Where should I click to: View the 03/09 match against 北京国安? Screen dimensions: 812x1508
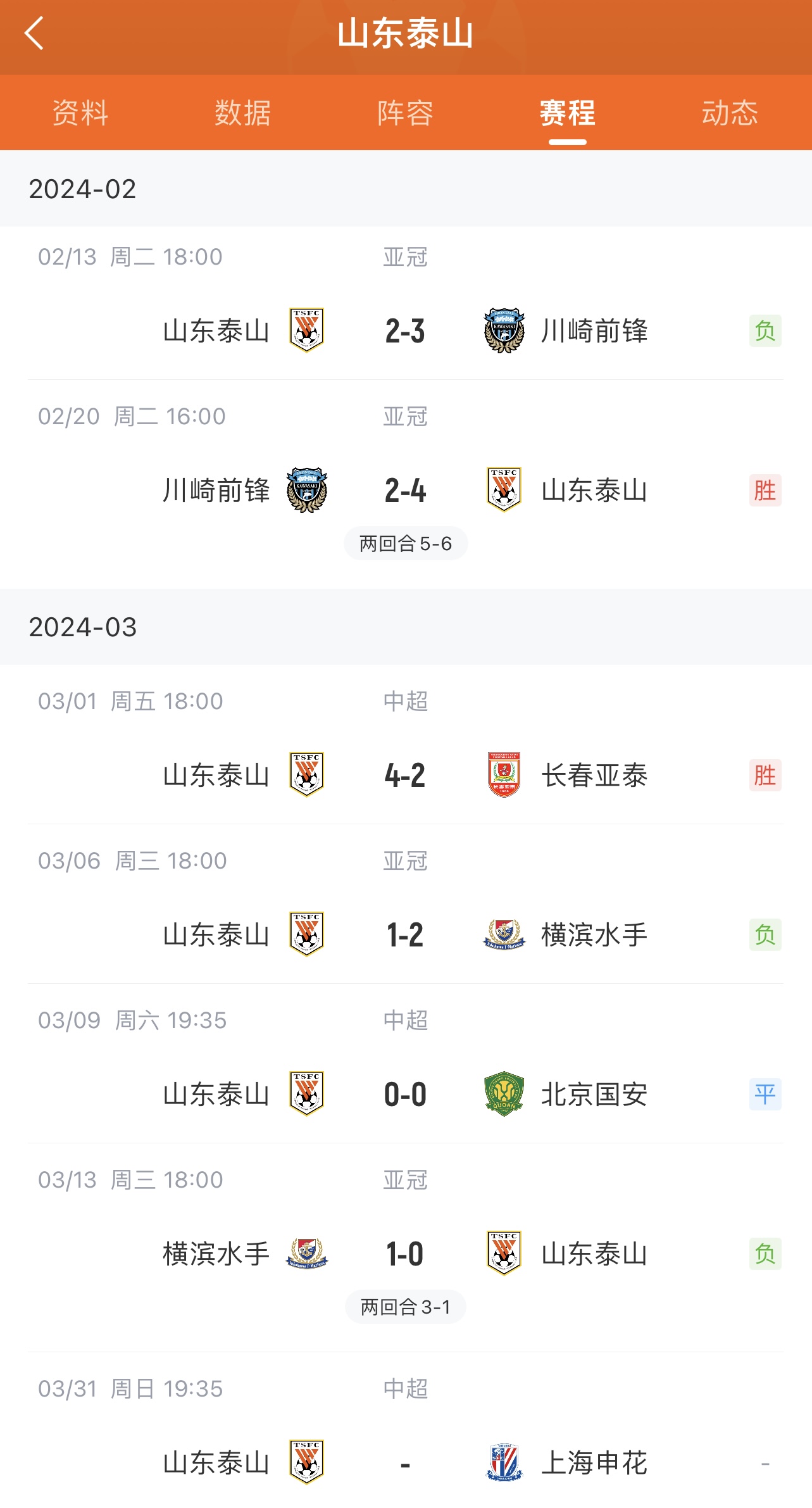click(405, 1094)
